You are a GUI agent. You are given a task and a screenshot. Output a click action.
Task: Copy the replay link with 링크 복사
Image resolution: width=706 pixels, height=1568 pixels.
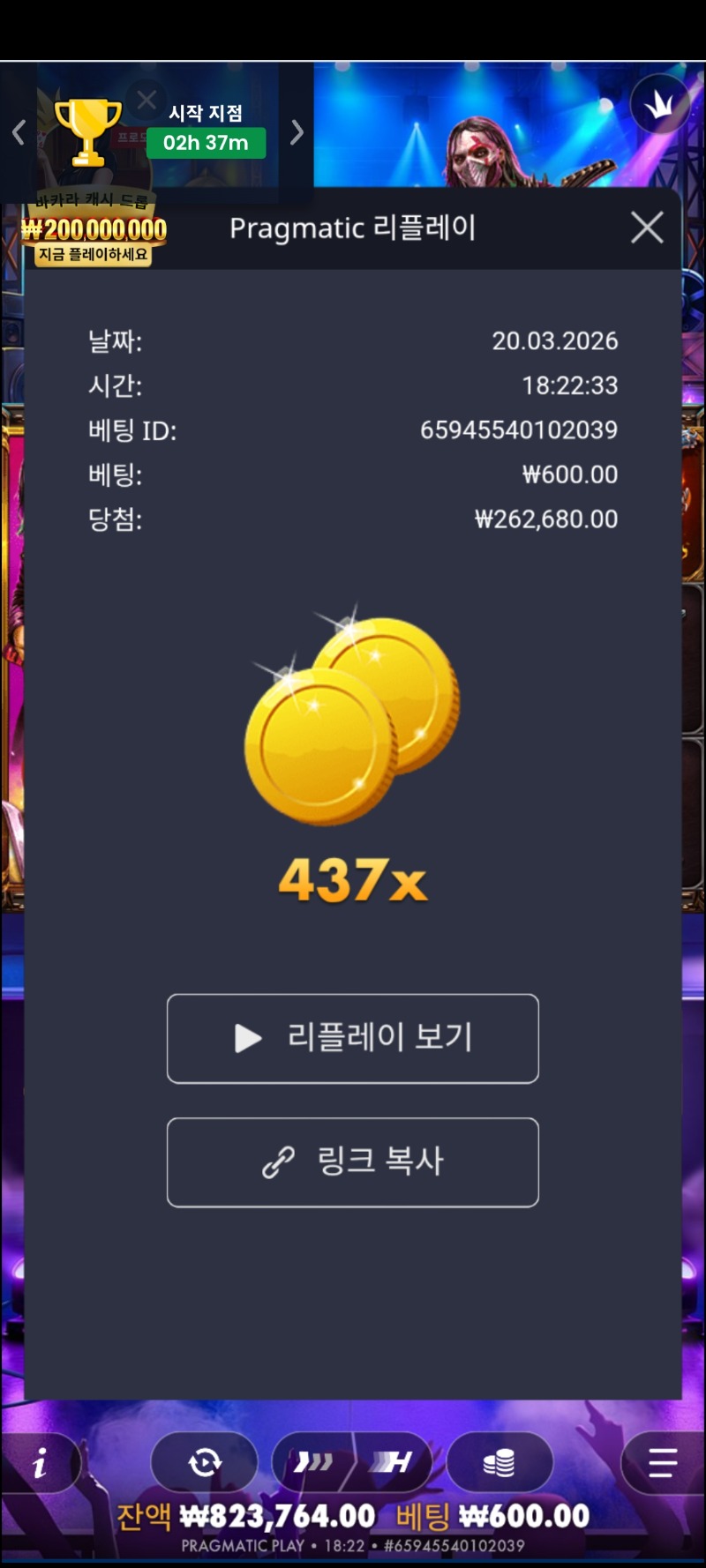point(353,1161)
